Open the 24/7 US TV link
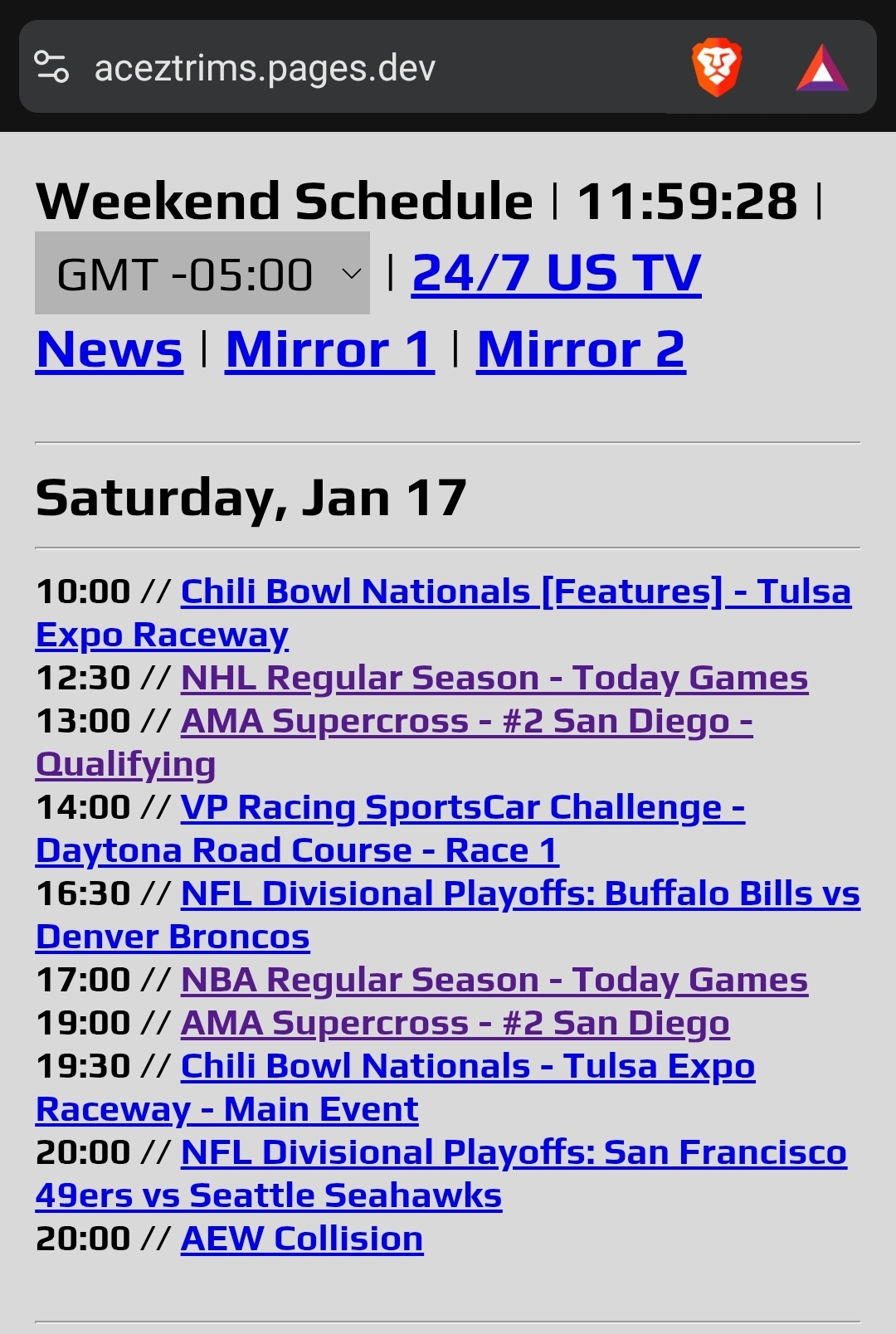The image size is (896, 1334). point(556,274)
